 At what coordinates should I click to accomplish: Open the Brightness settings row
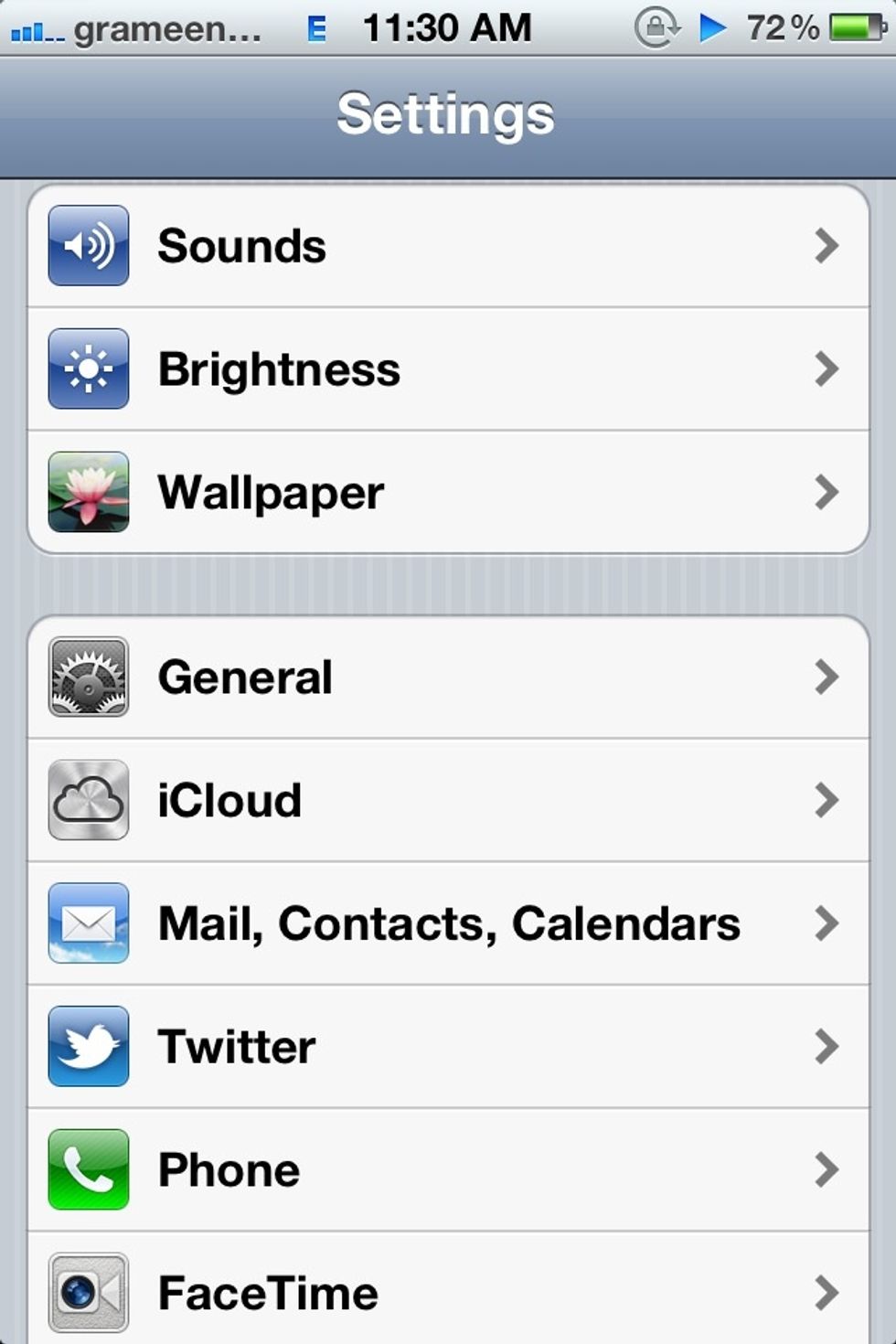coord(448,369)
